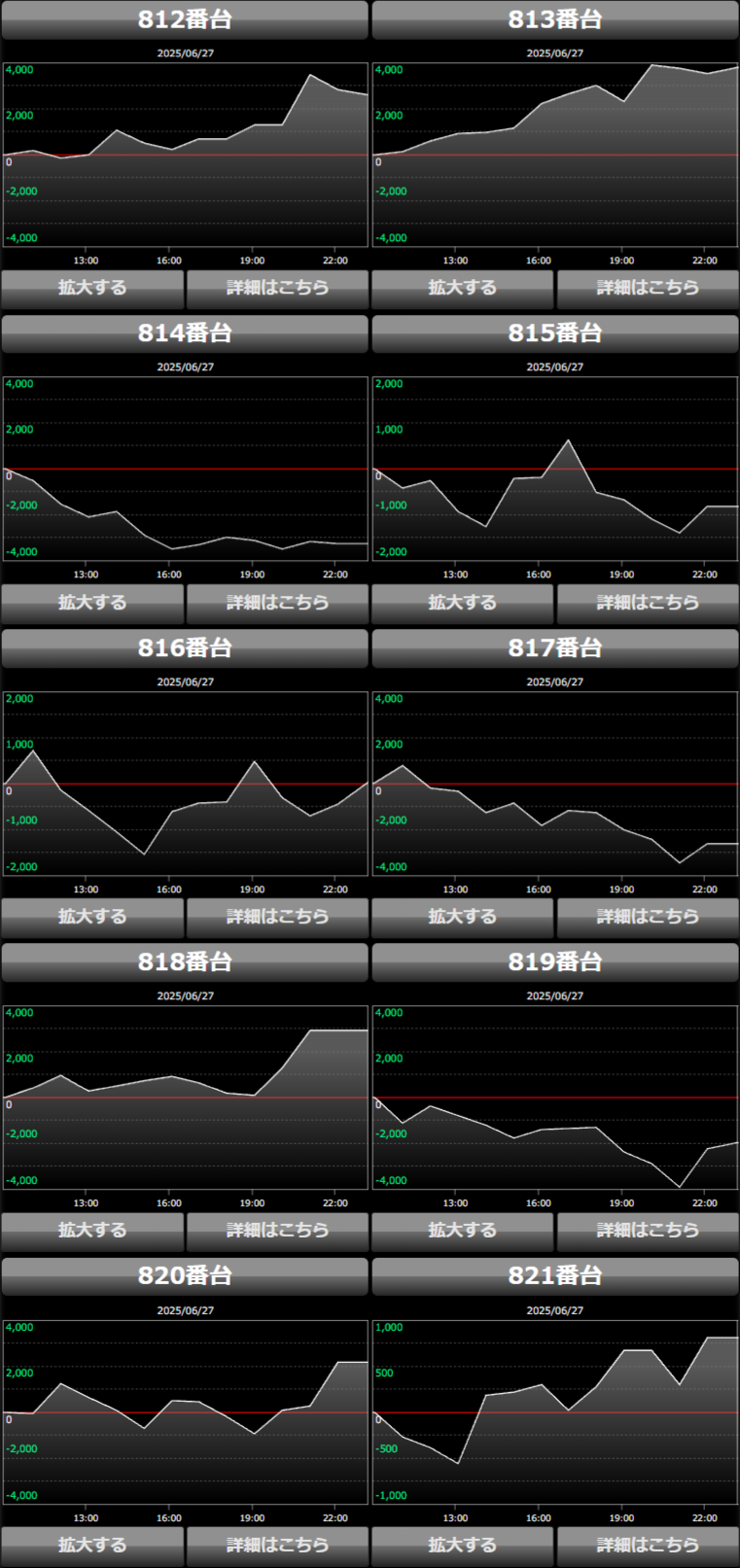This screenshot has width=740, height=1568.
Task: Enlarge the graph of 819番台
Action: 462,1231
